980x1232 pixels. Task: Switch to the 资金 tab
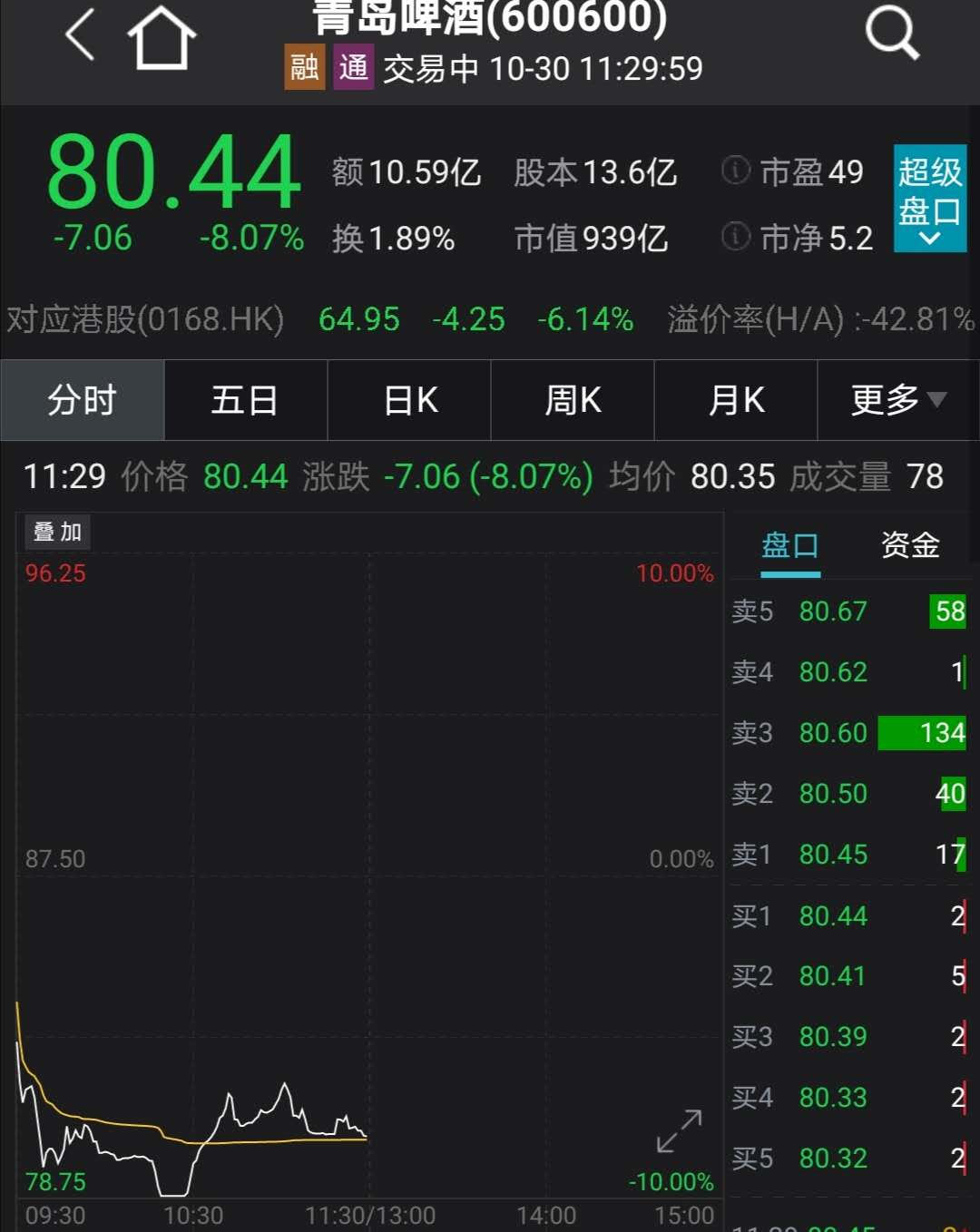click(x=910, y=546)
